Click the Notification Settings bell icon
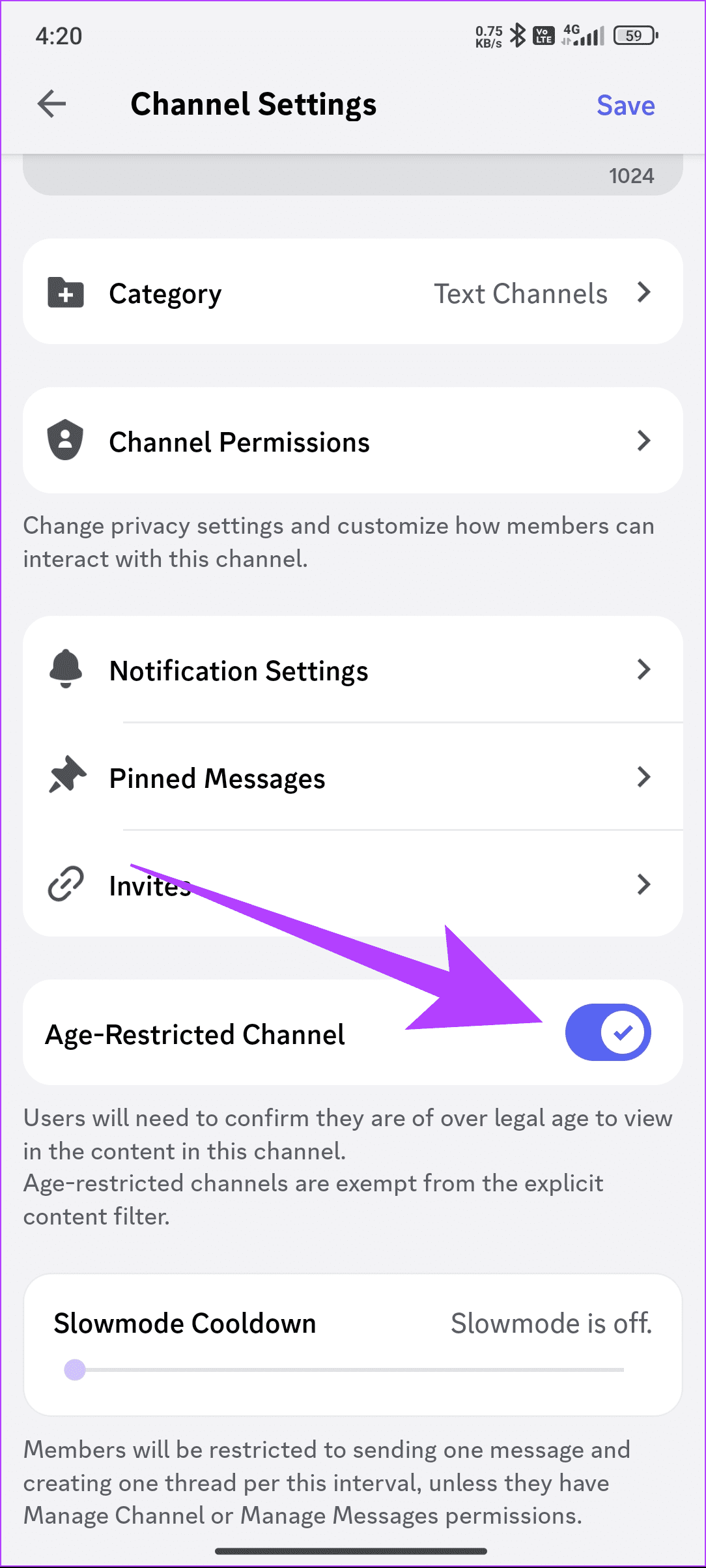Viewport: 706px width, 1568px height. tap(65, 669)
